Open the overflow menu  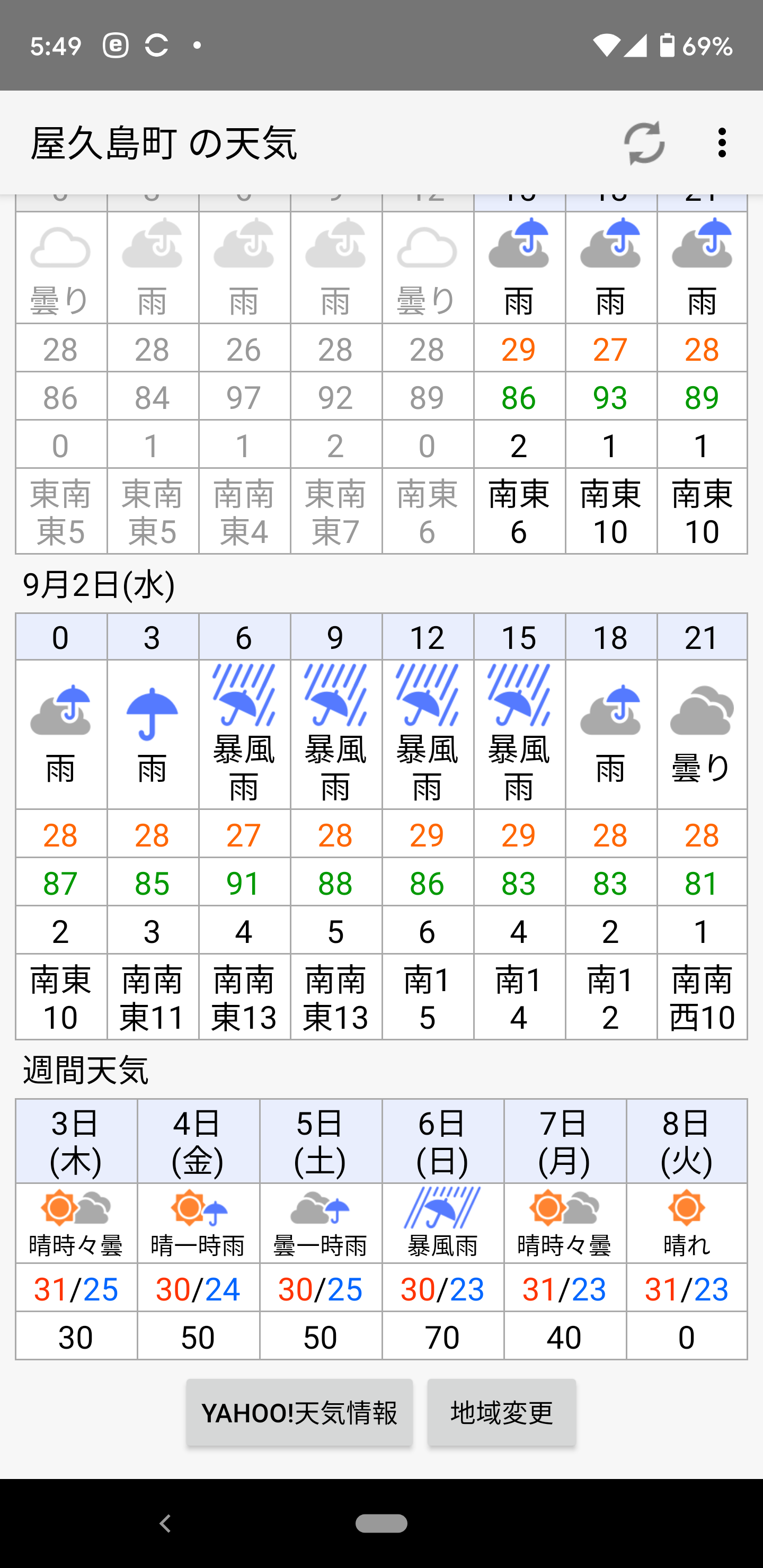pyautogui.click(x=722, y=143)
